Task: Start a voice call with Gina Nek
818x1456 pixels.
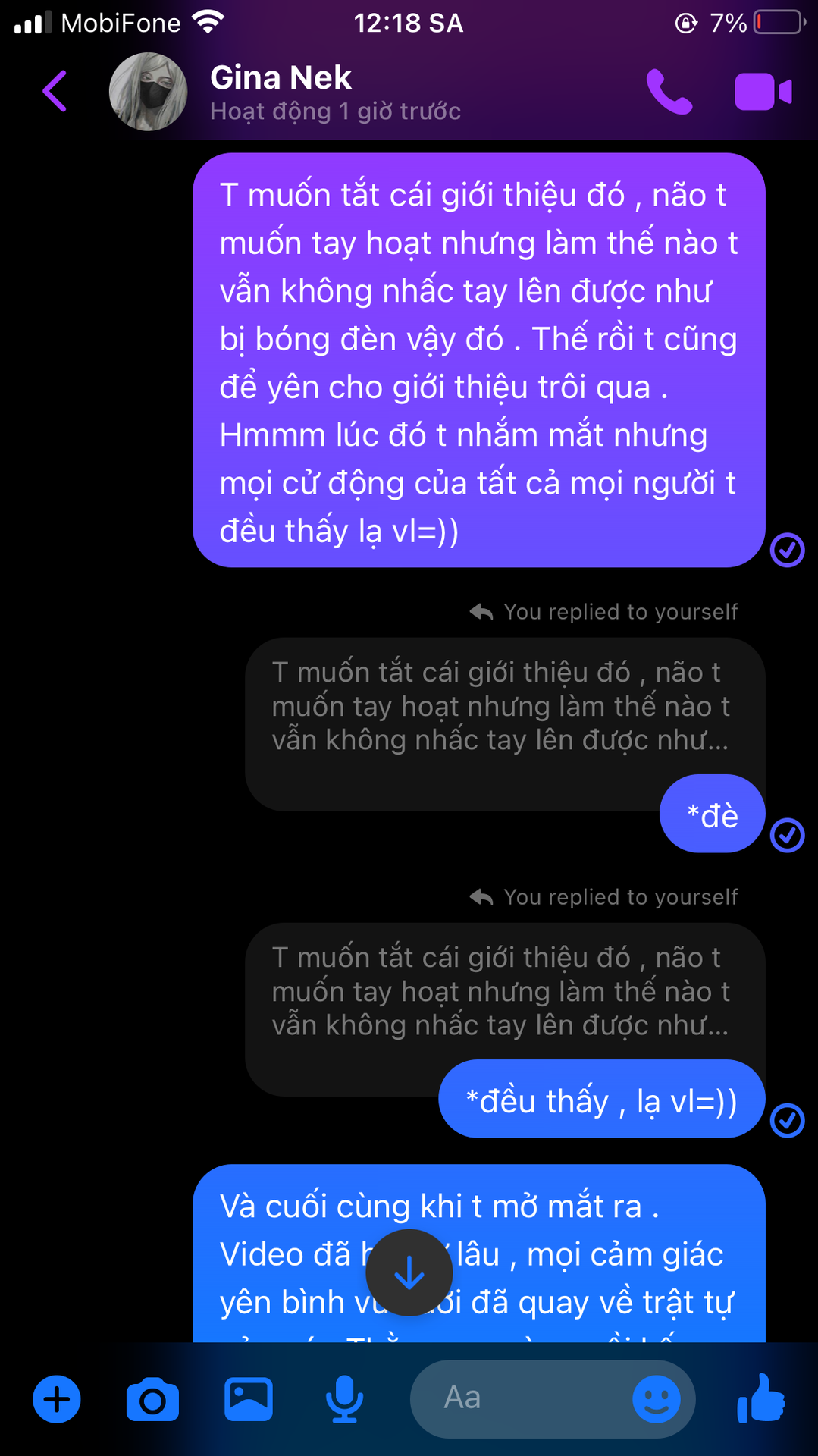Action: (x=669, y=92)
